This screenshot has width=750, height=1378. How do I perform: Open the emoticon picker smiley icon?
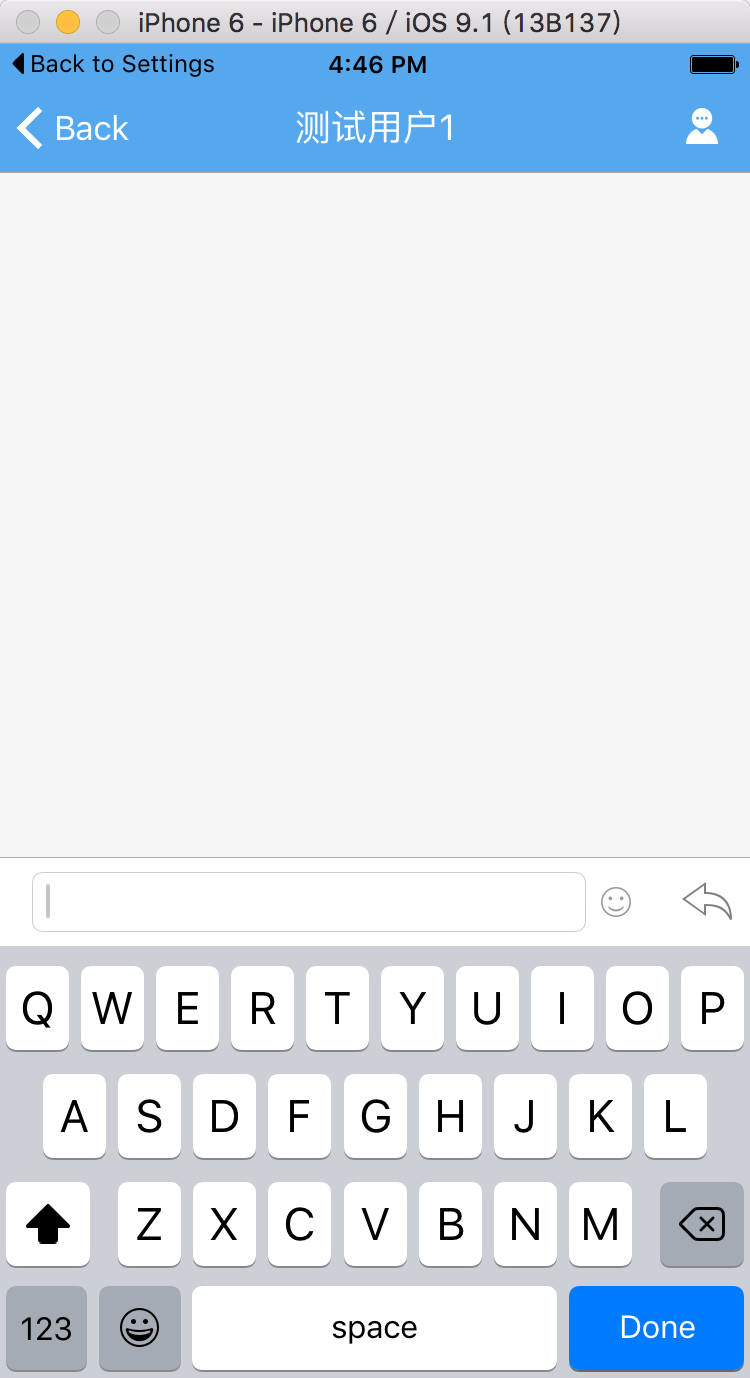pos(616,902)
